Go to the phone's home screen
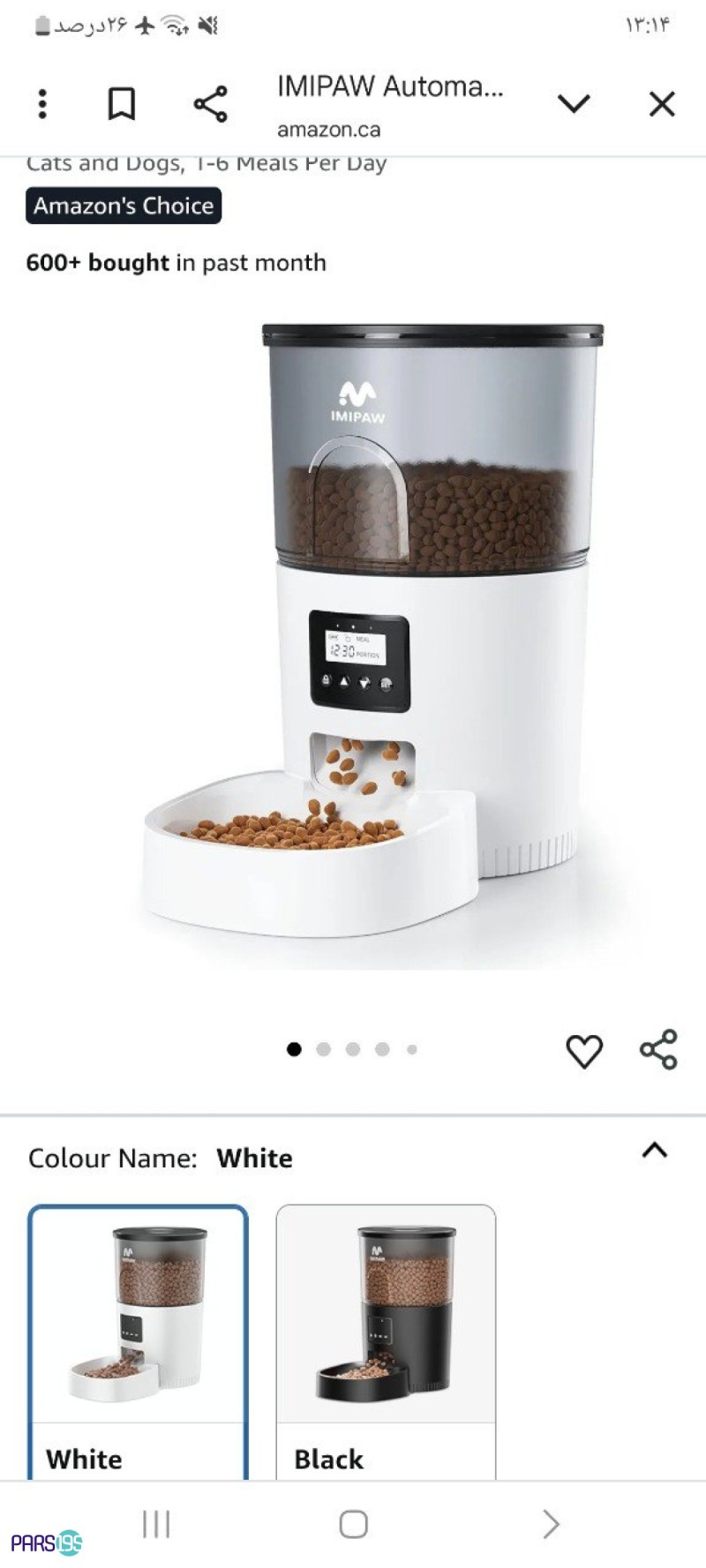Viewport: 706px width, 1568px height. point(353,1524)
